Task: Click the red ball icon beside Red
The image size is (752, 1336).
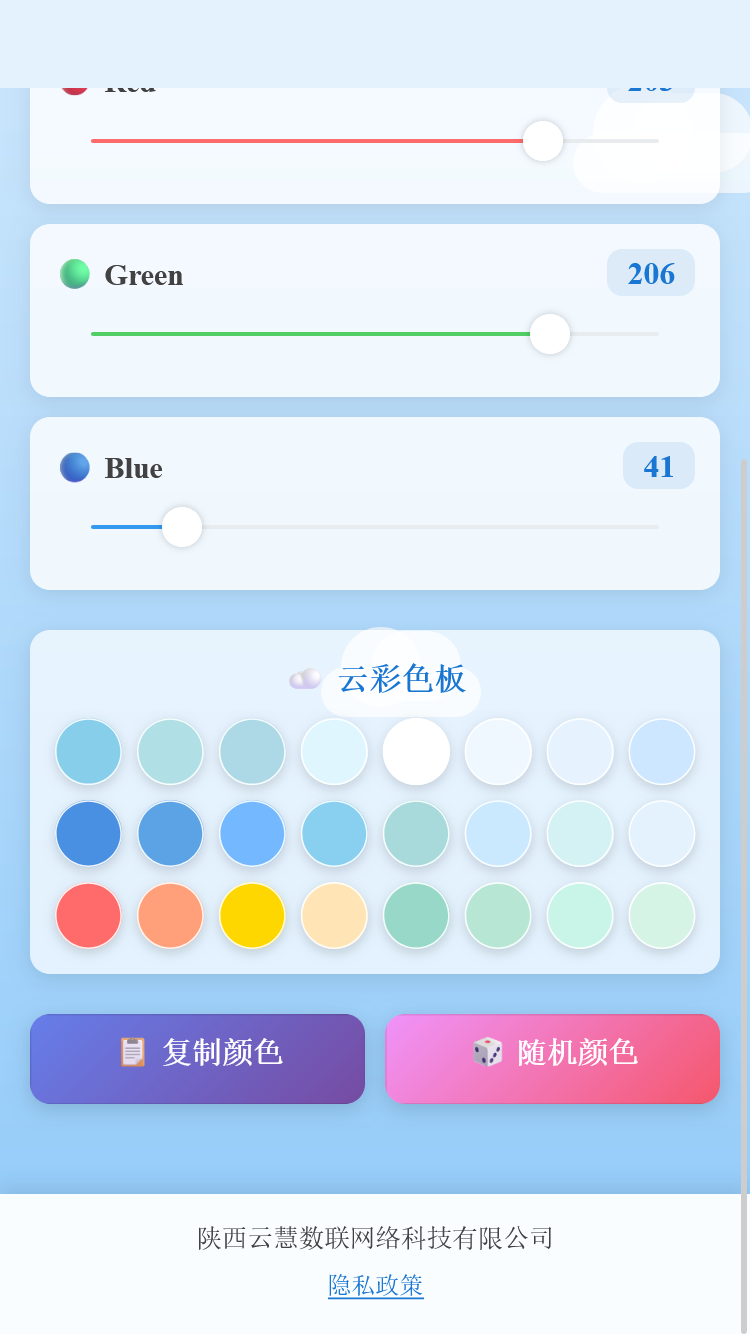Action: click(74, 82)
